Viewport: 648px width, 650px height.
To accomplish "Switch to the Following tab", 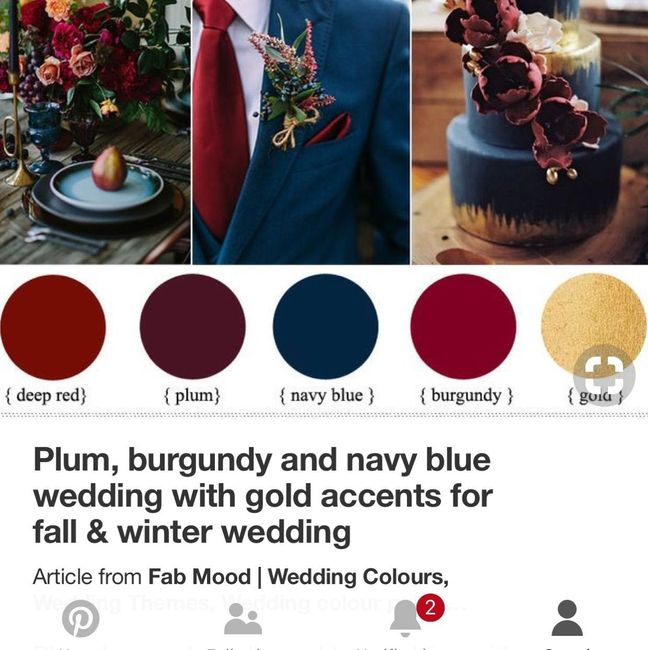I will (x=242, y=619).
